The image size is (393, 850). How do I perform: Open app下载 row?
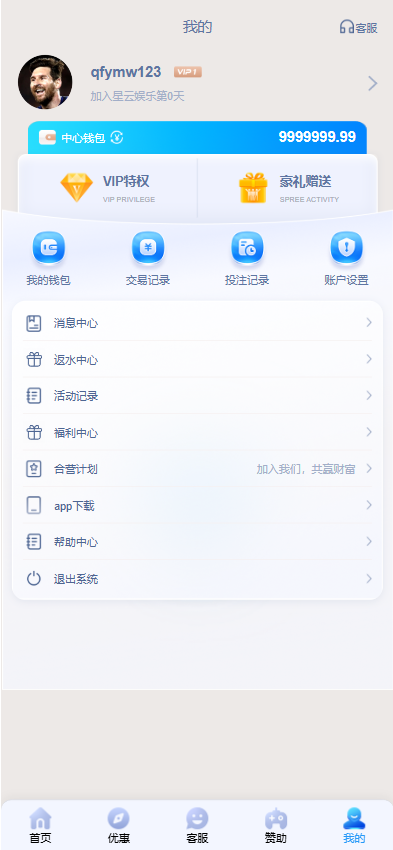point(197,505)
